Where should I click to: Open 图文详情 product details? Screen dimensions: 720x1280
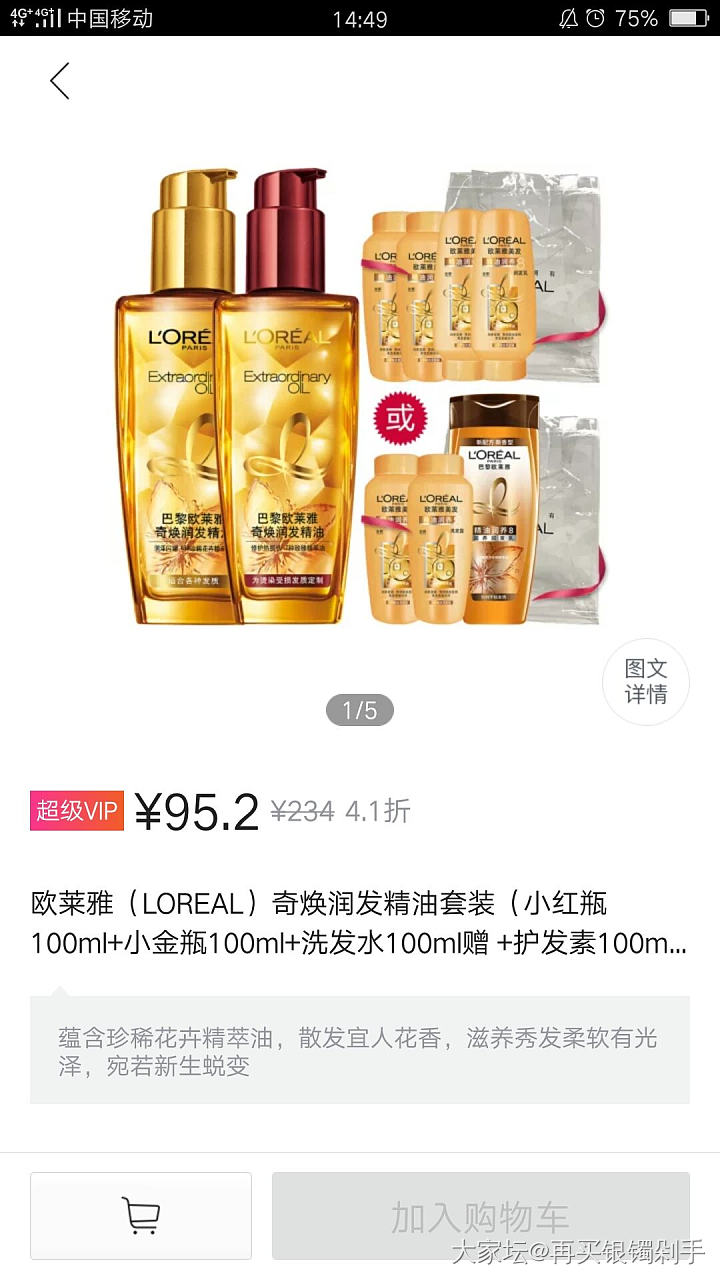(645, 682)
